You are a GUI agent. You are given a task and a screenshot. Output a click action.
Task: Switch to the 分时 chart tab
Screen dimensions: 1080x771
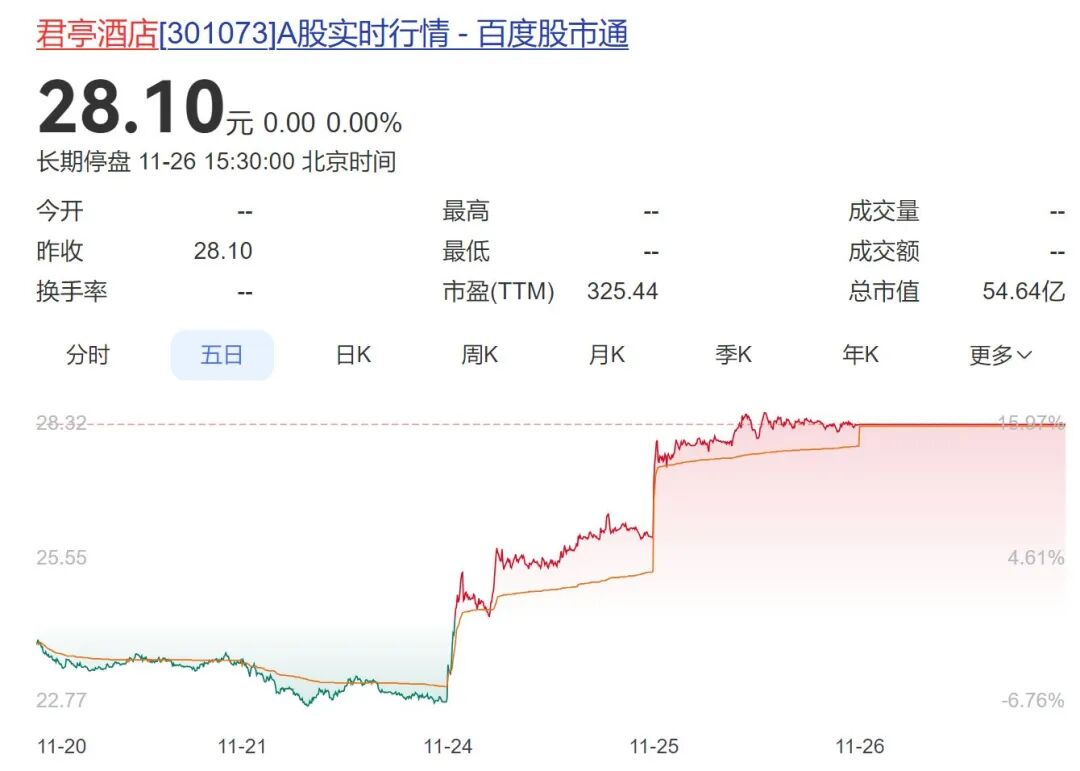point(88,355)
